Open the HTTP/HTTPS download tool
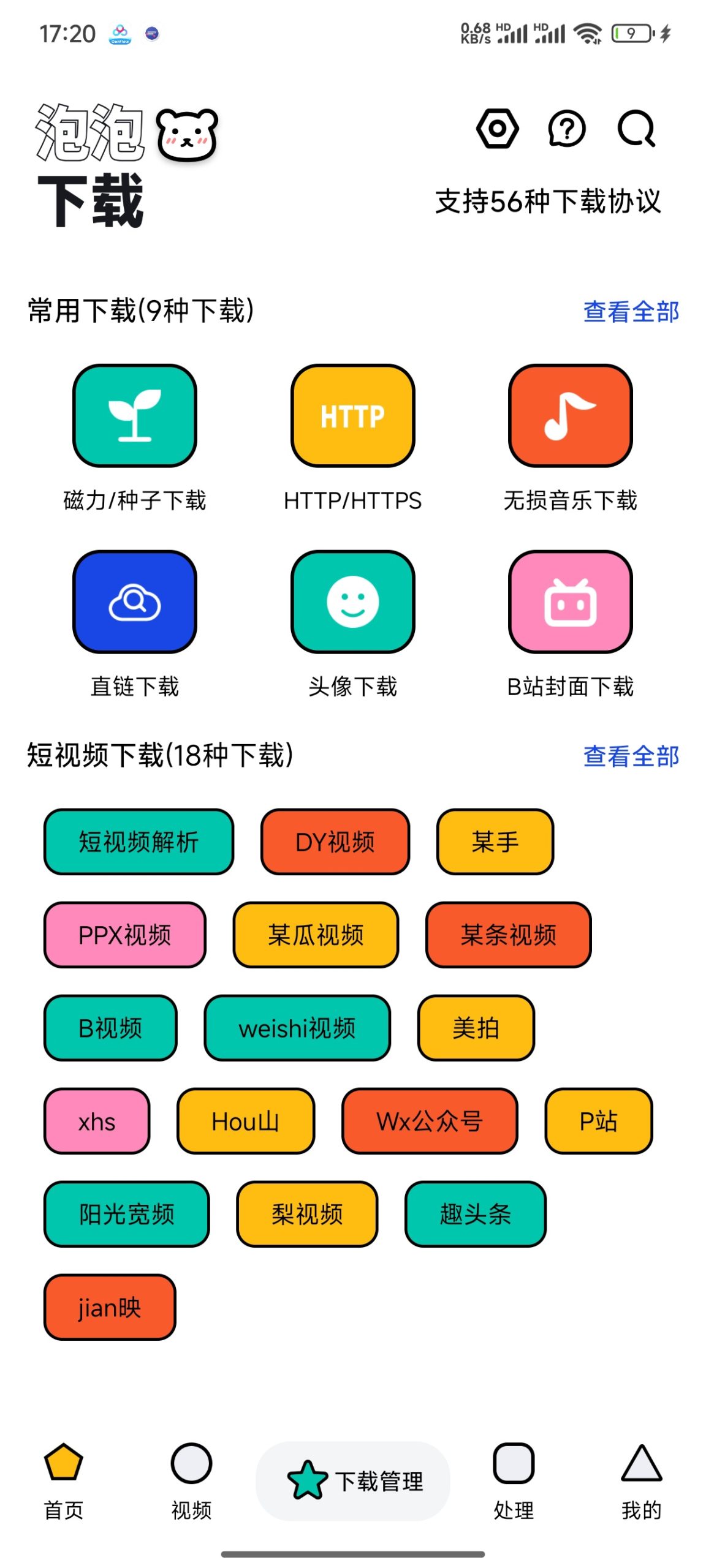The image size is (706, 1568). click(x=353, y=417)
